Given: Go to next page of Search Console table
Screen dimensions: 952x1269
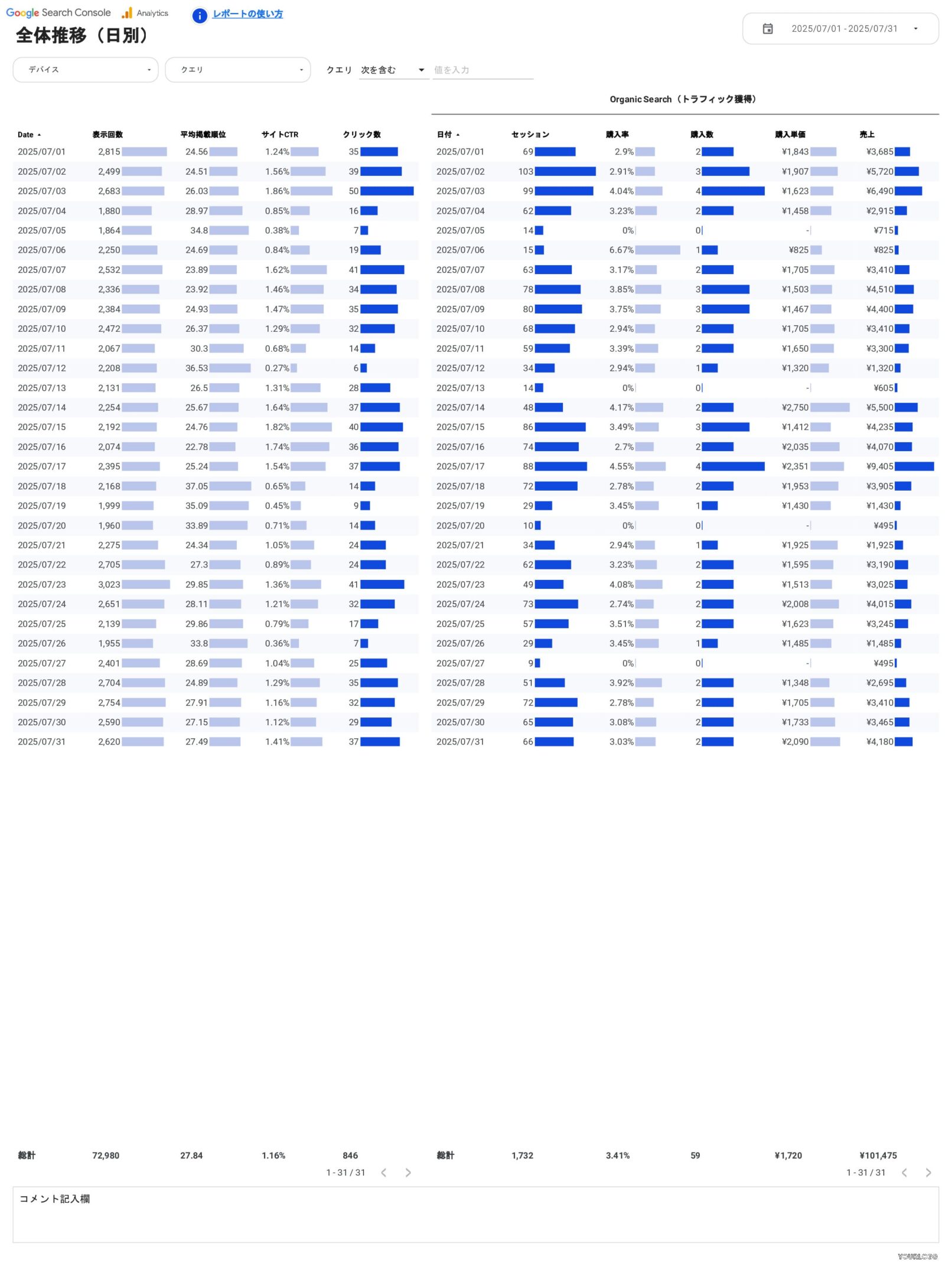Looking at the screenshot, I should click(x=407, y=1173).
